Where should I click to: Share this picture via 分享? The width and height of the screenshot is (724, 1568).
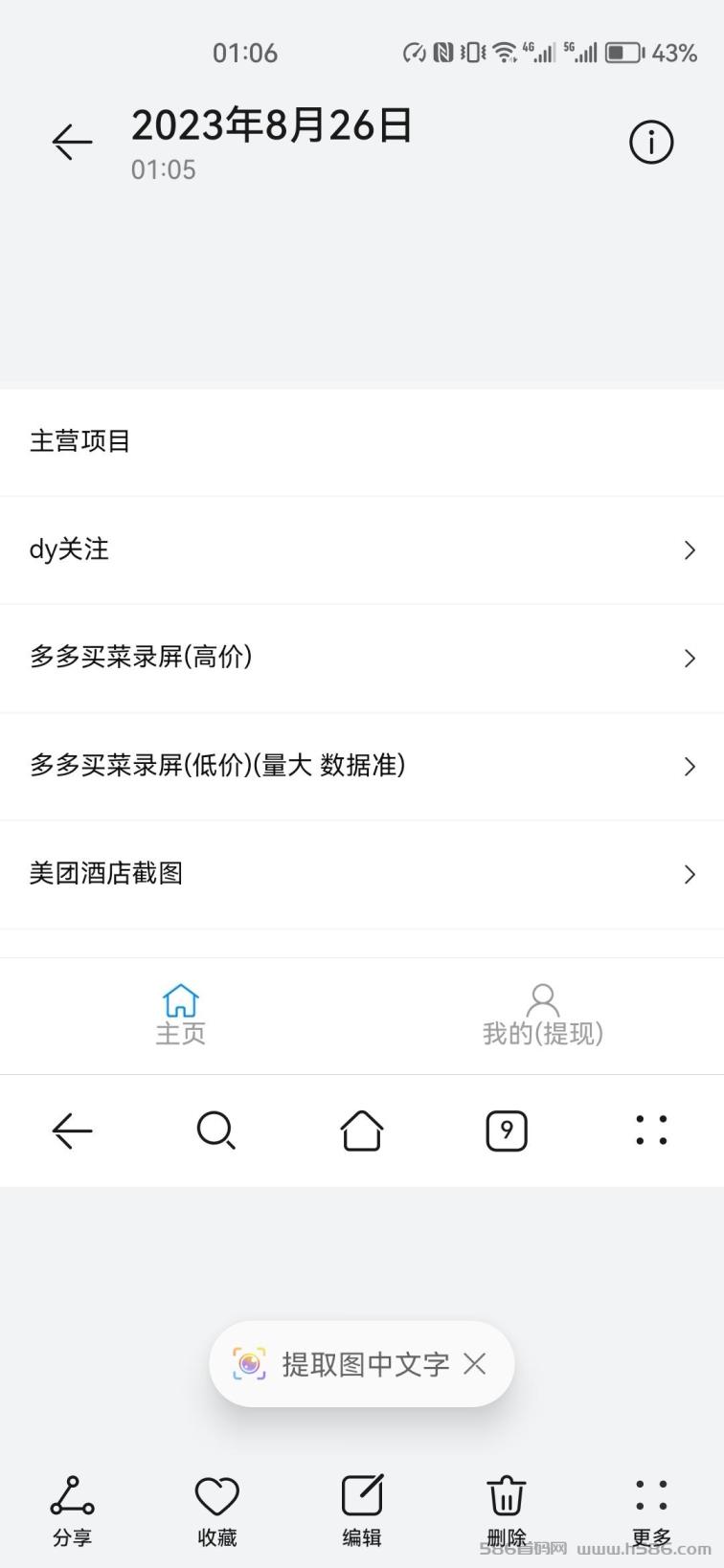pyautogui.click(x=72, y=1511)
